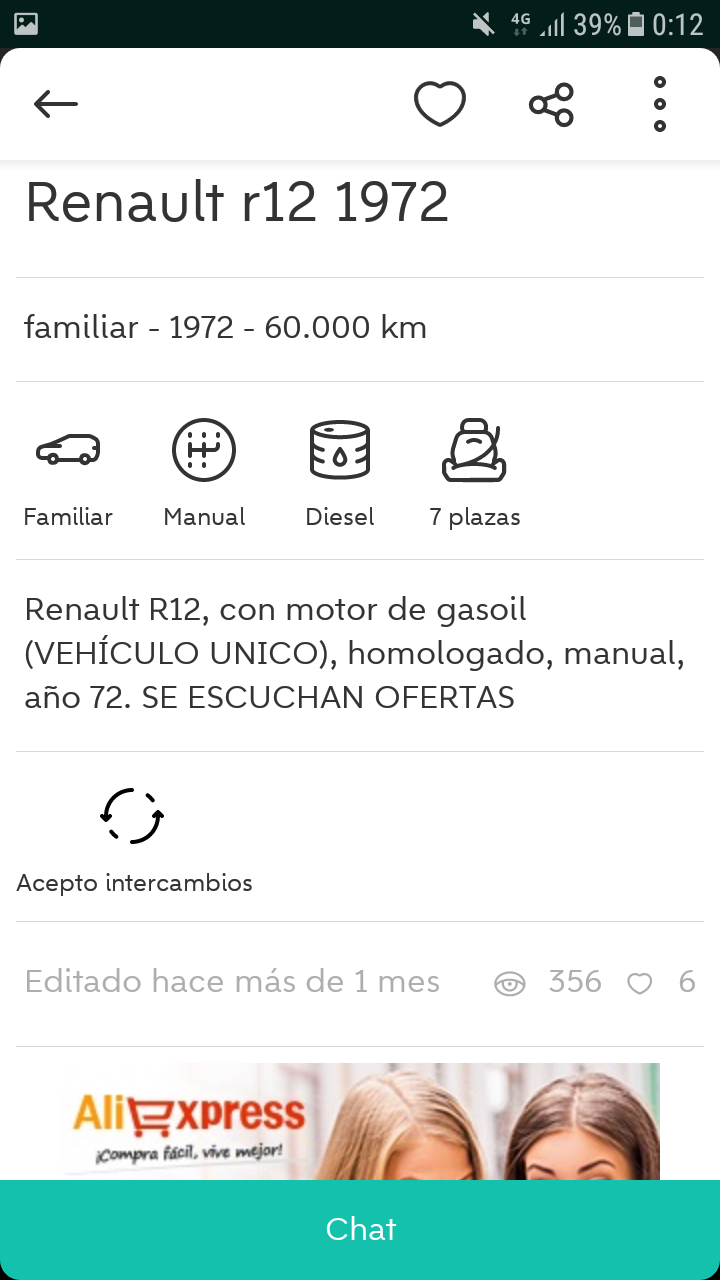
Task: Go back using the arrow icon
Action: coord(56,104)
